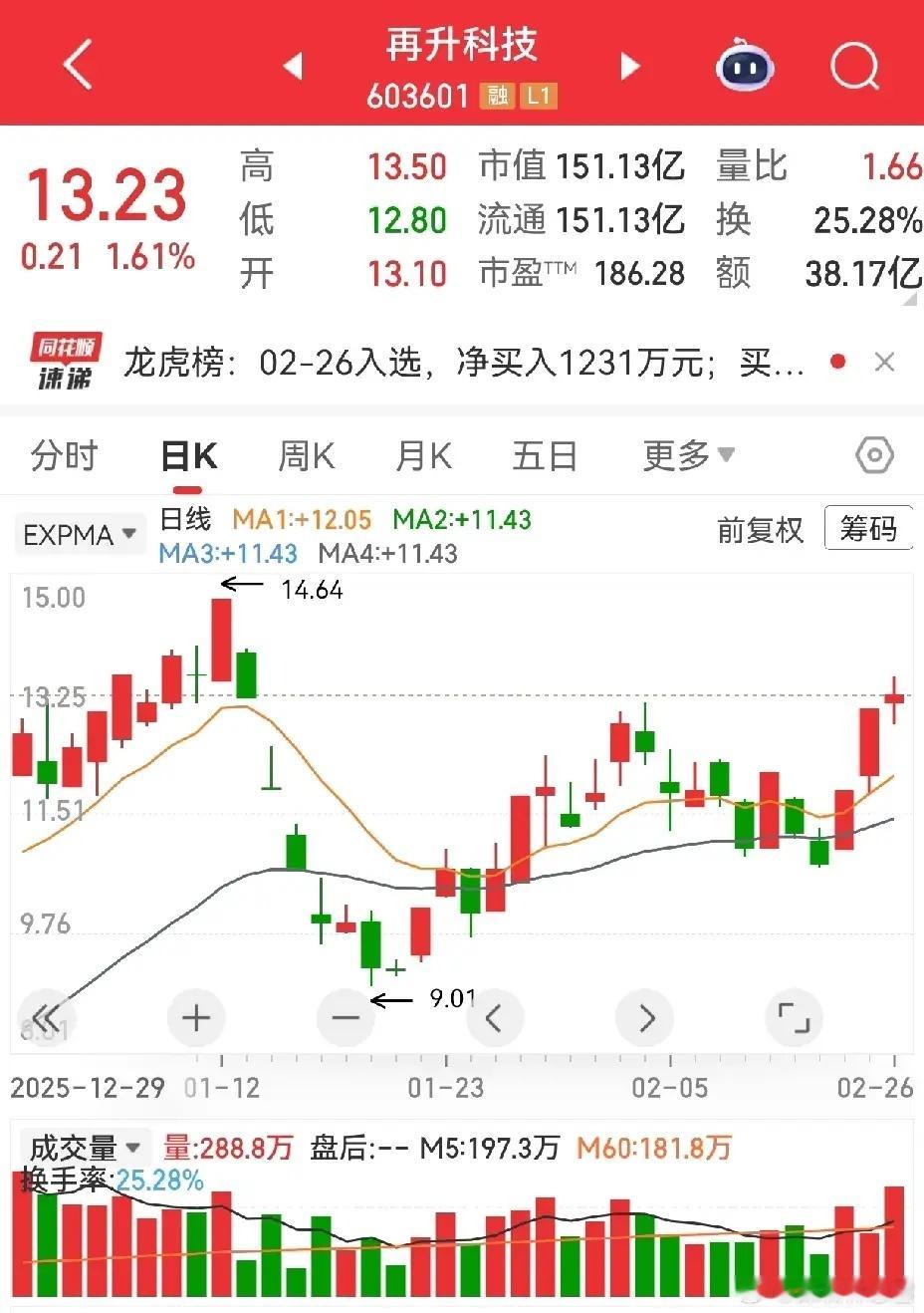Switch to previous stock with left arrow
Screen dimensions: 924x1313
click(x=294, y=65)
